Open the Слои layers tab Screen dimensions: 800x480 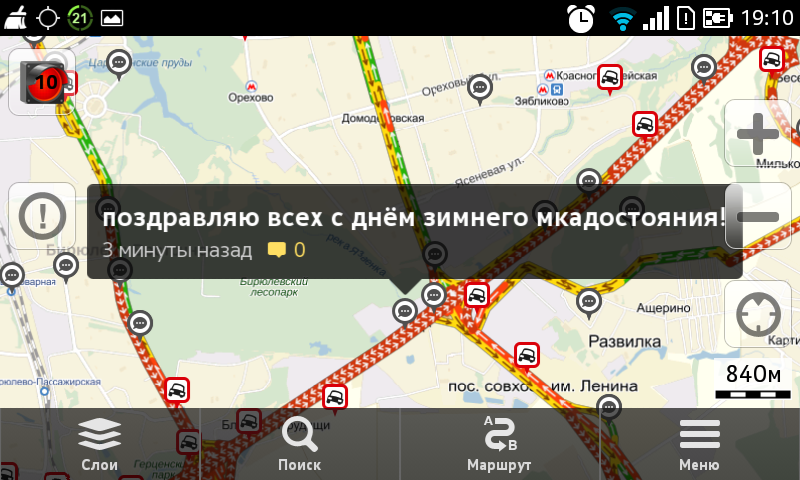point(99,444)
